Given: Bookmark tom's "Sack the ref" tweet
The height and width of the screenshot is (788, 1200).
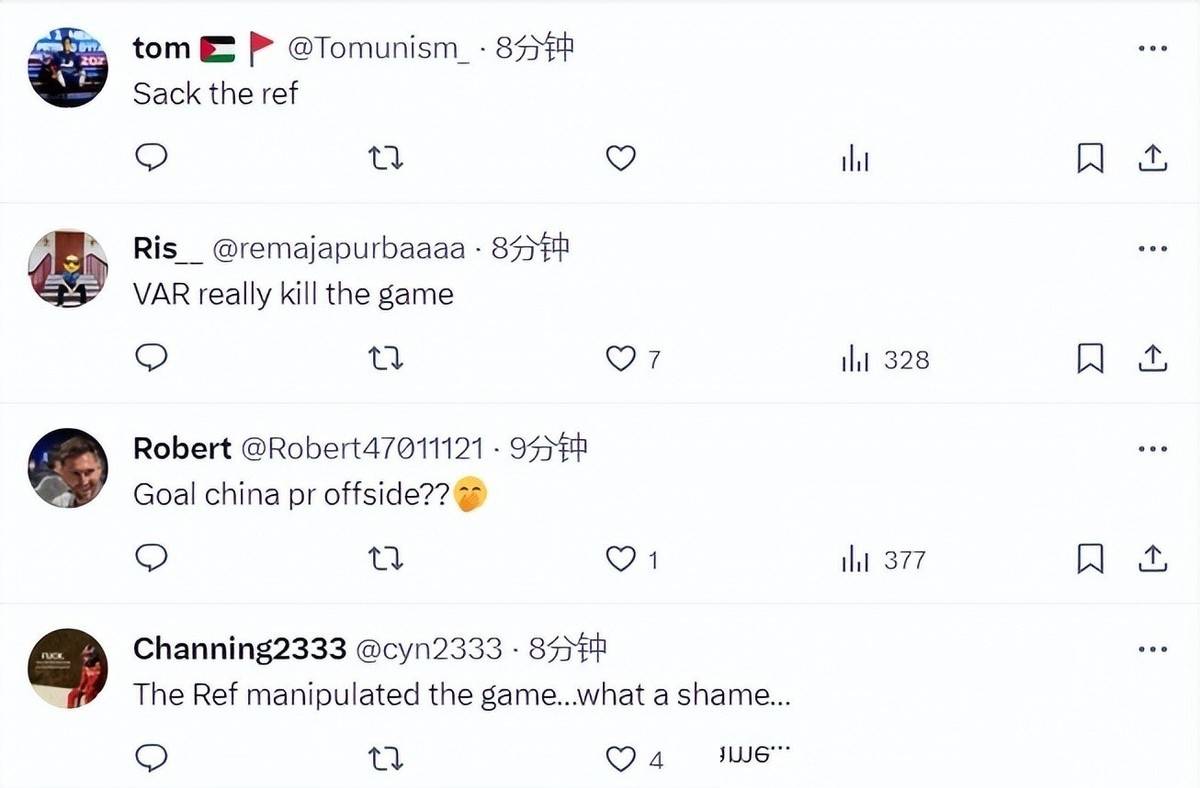Looking at the screenshot, I should click(x=1090, y=158).
